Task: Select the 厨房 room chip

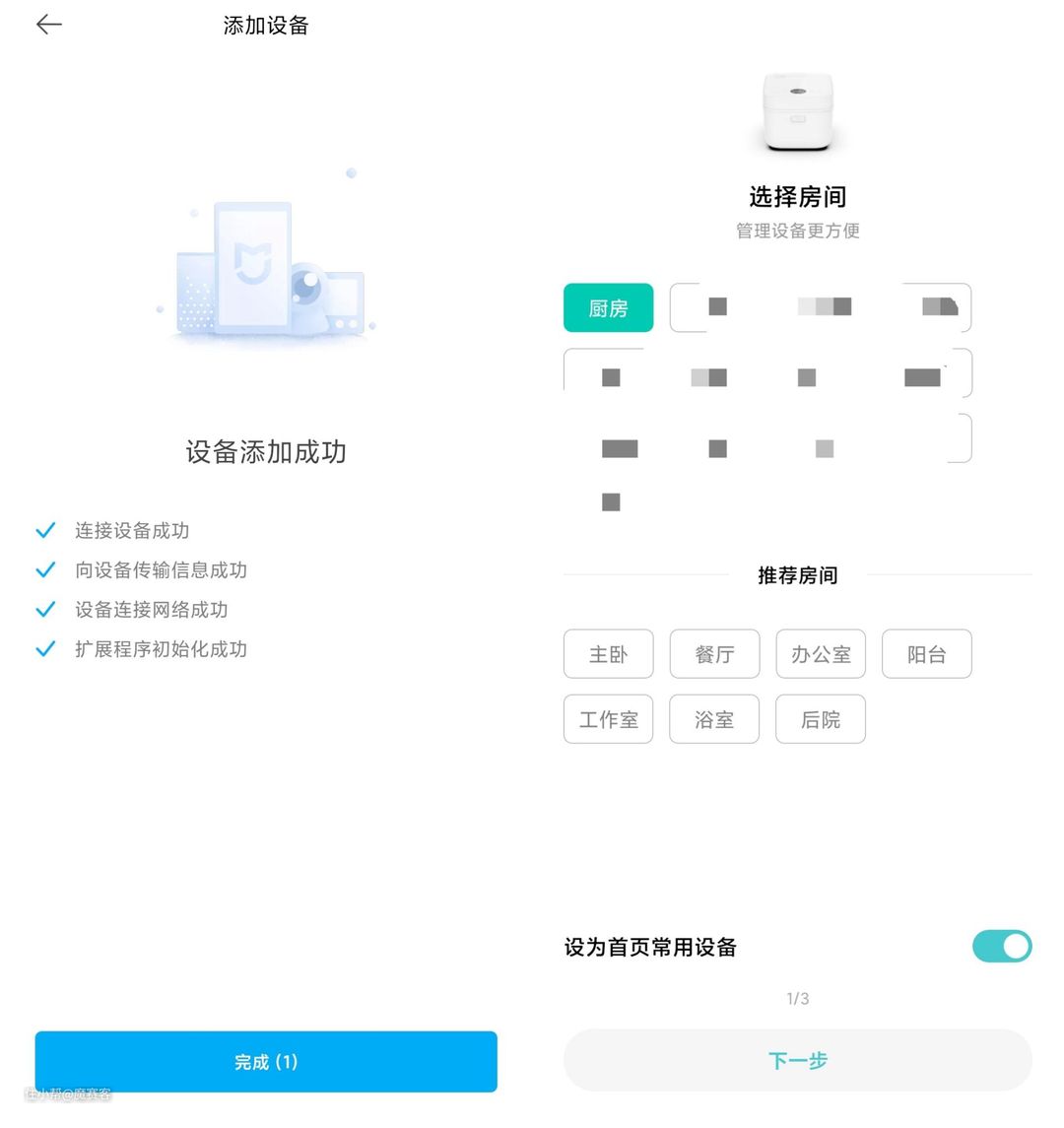Action: pos(608,308)
